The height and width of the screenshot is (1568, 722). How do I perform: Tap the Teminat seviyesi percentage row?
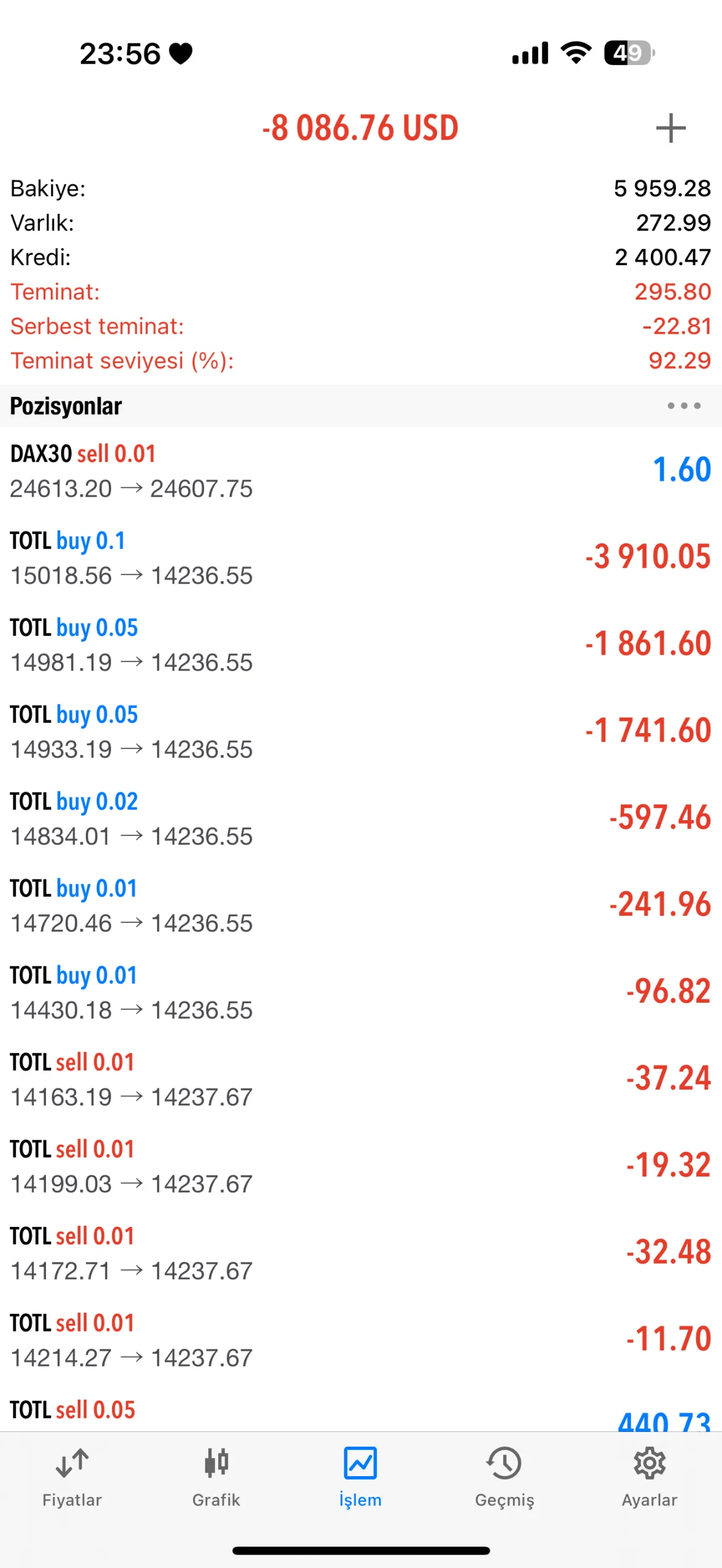pyautogui.click(x=361, y=361)
